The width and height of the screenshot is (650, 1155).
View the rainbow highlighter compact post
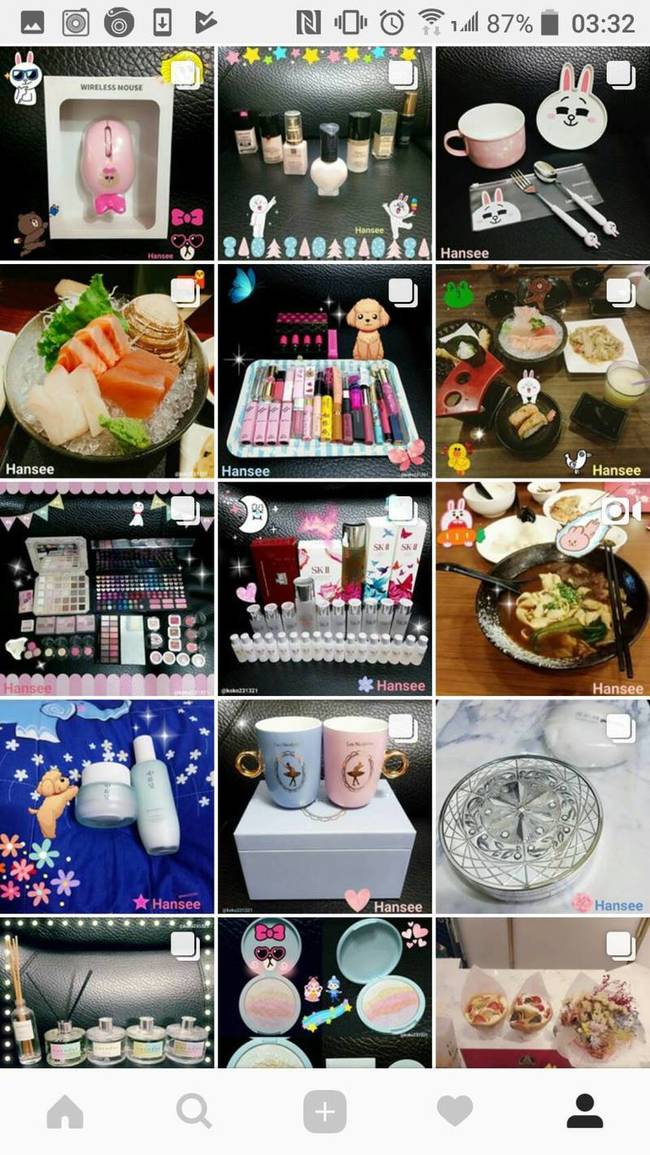pyautogui.click(x=325, y=993)
